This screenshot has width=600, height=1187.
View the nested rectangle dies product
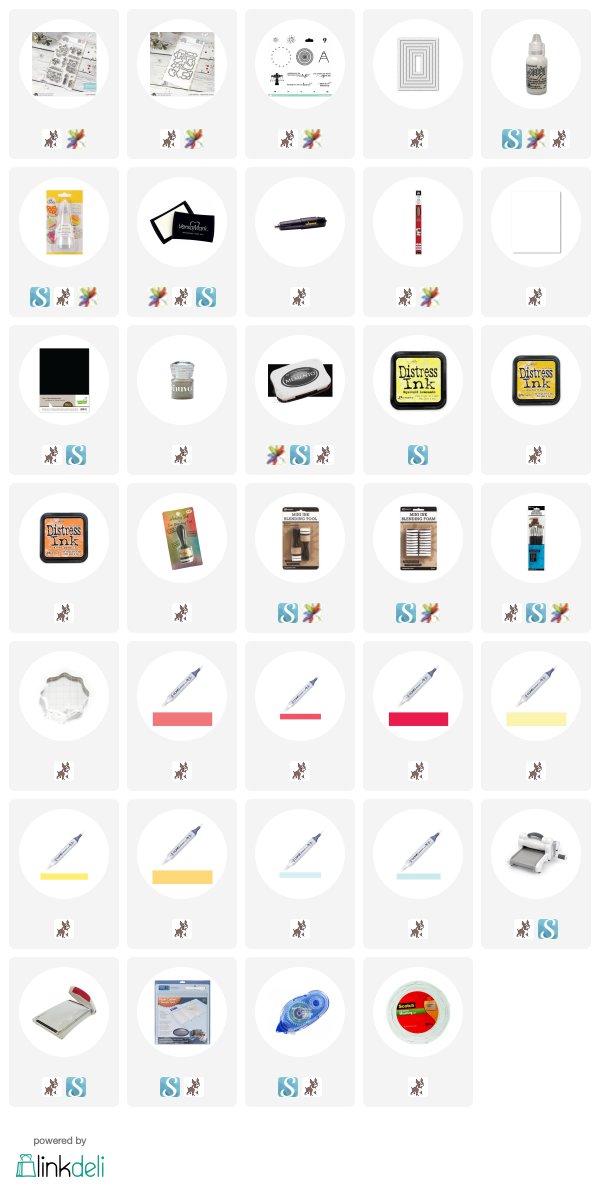pyautogui.click(x=418, y=64)
